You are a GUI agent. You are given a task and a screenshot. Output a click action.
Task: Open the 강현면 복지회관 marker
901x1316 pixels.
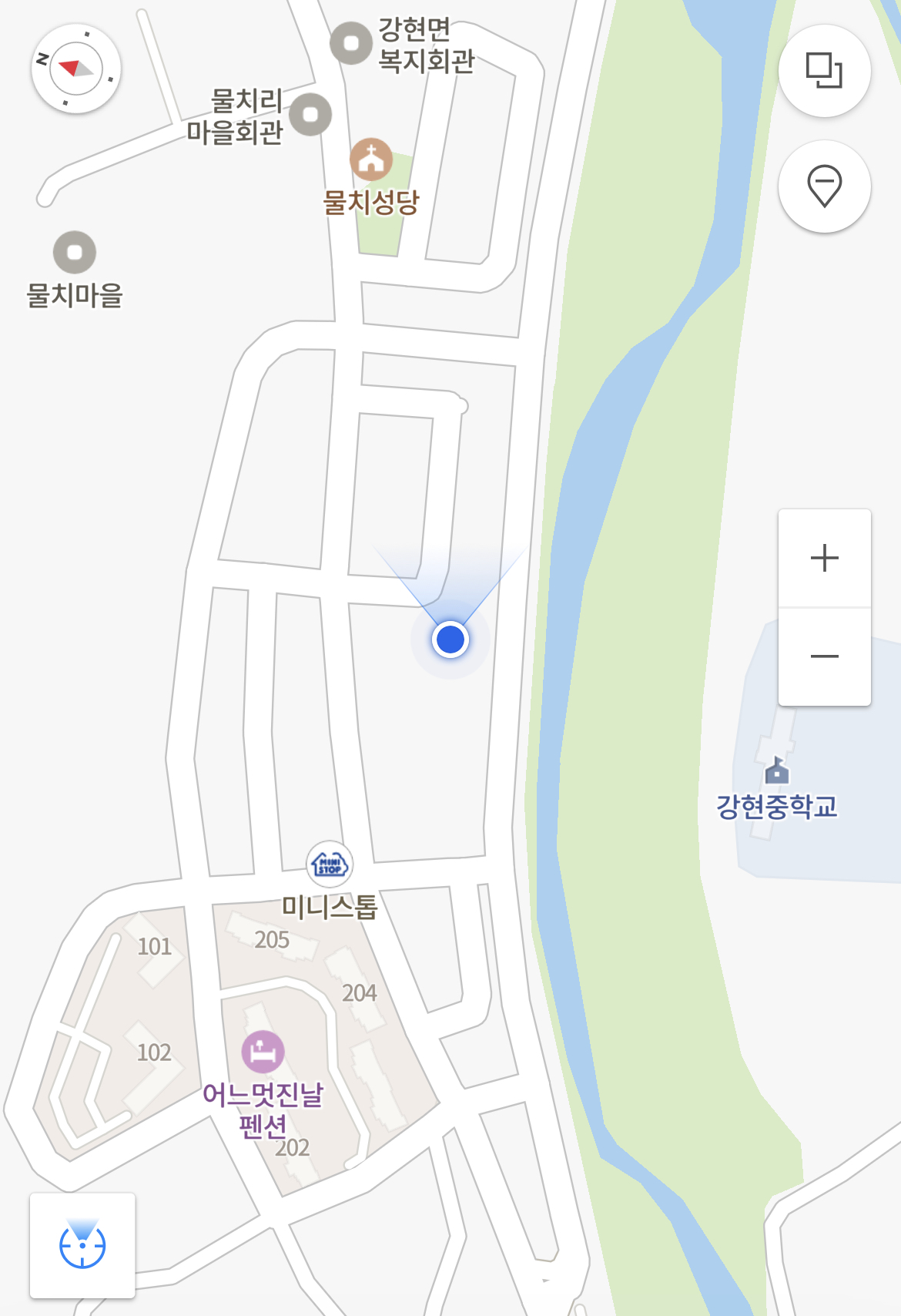pyautogui.click(x=351, y=43)
